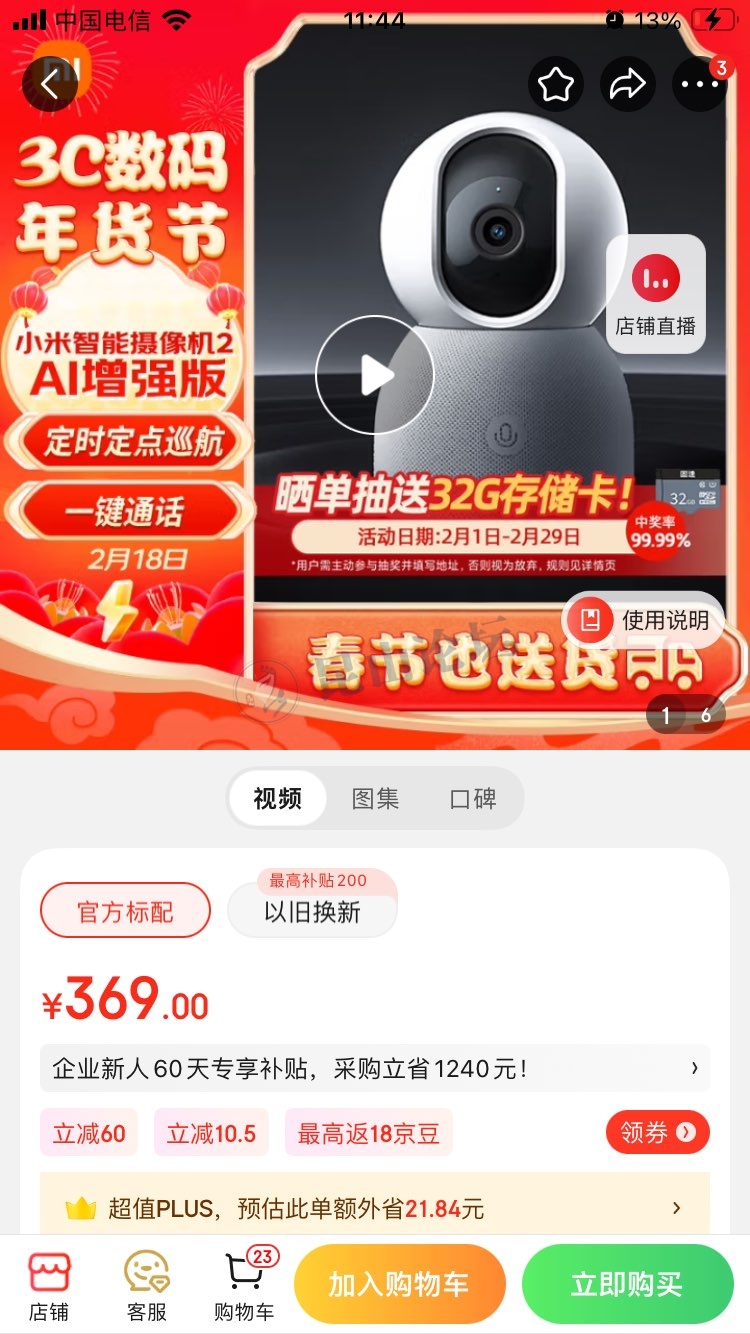Screen dimensions: 750x1334
Task: Open the 购物车 shopping cart
Action: (x=244, y=1286)
